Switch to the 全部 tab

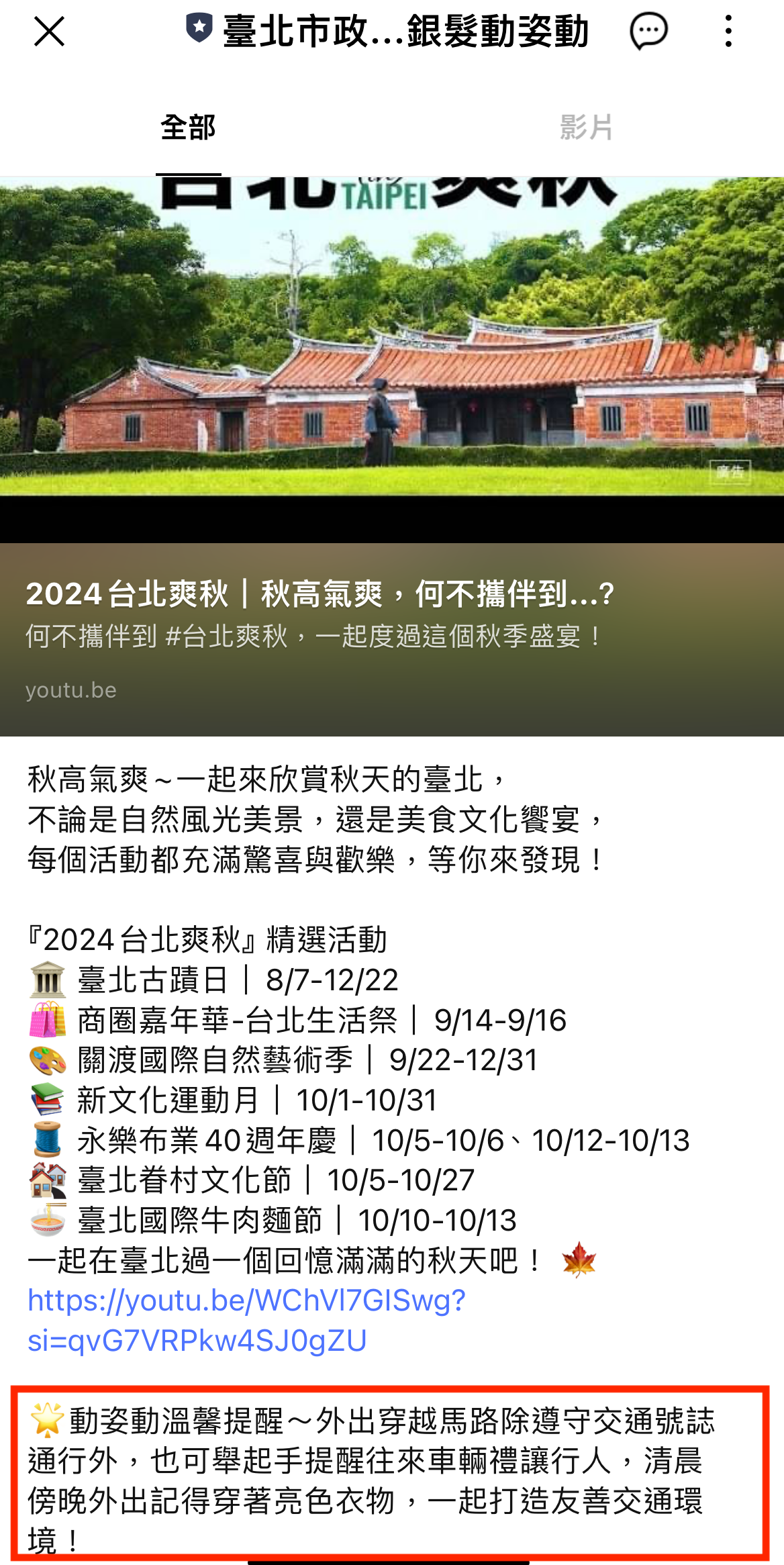(188, 128)
